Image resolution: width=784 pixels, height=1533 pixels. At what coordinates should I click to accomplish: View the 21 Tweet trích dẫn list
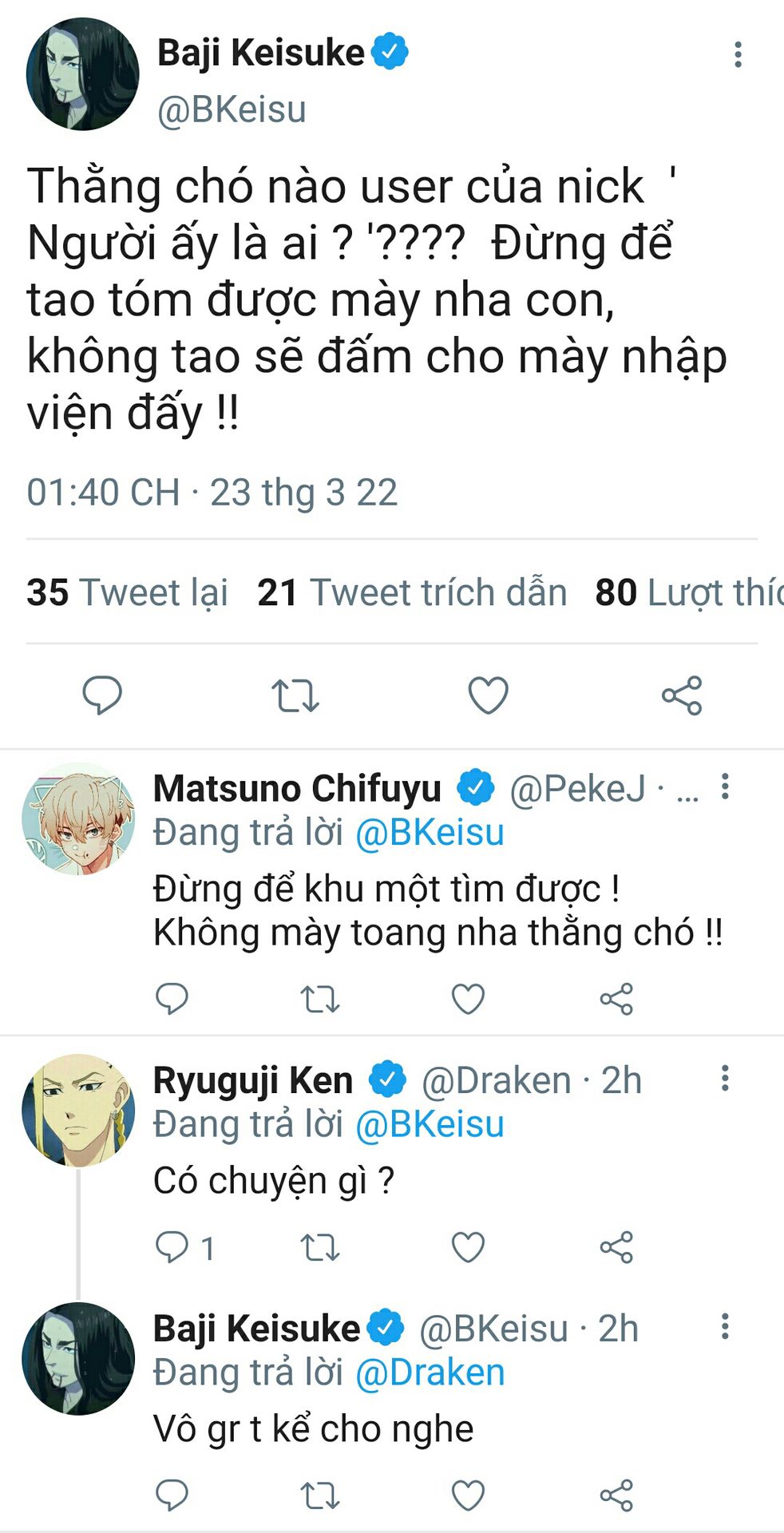click(x=412, y=592)
